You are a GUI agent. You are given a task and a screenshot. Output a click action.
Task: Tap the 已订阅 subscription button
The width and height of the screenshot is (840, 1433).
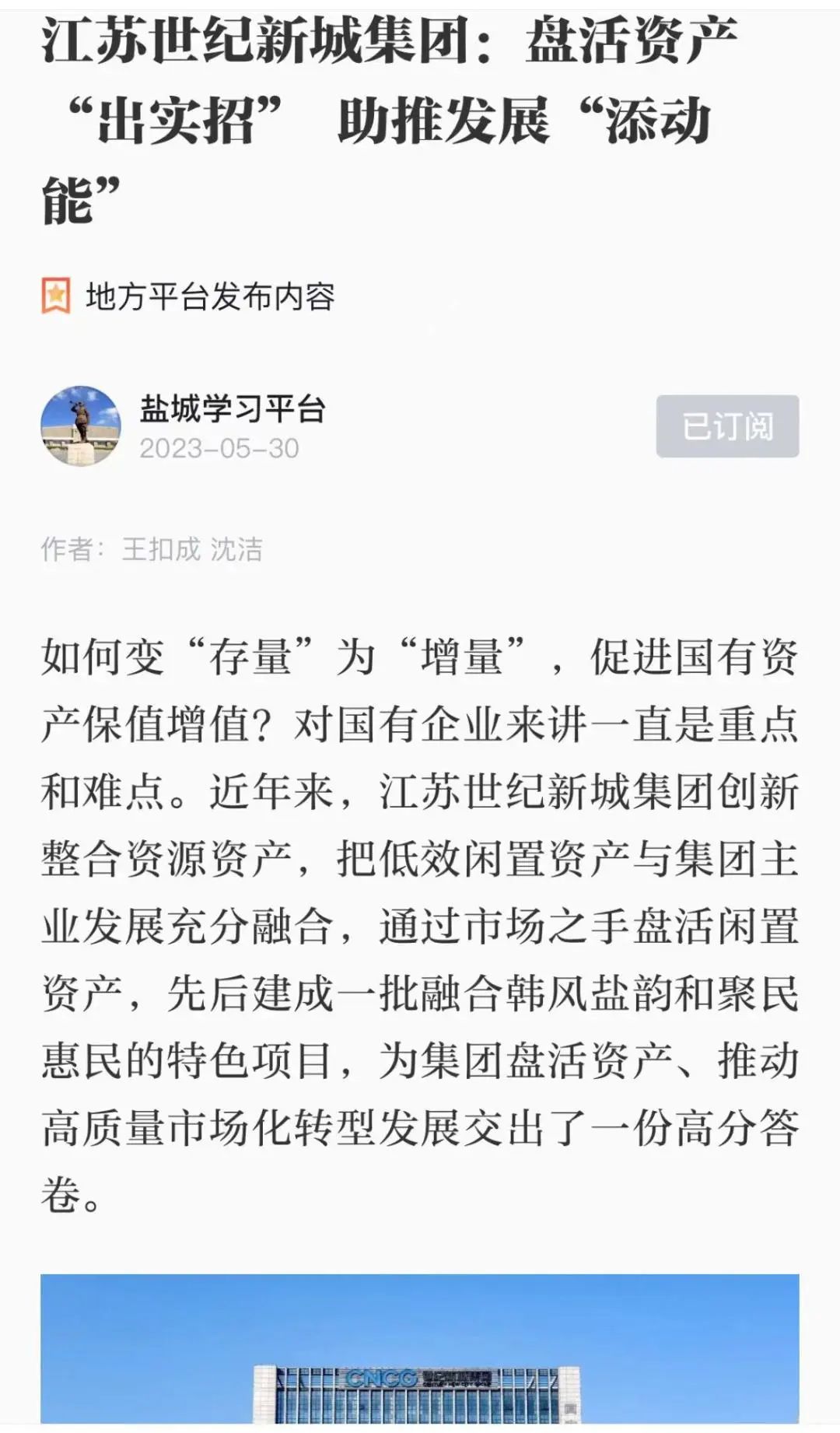point(727,426)
